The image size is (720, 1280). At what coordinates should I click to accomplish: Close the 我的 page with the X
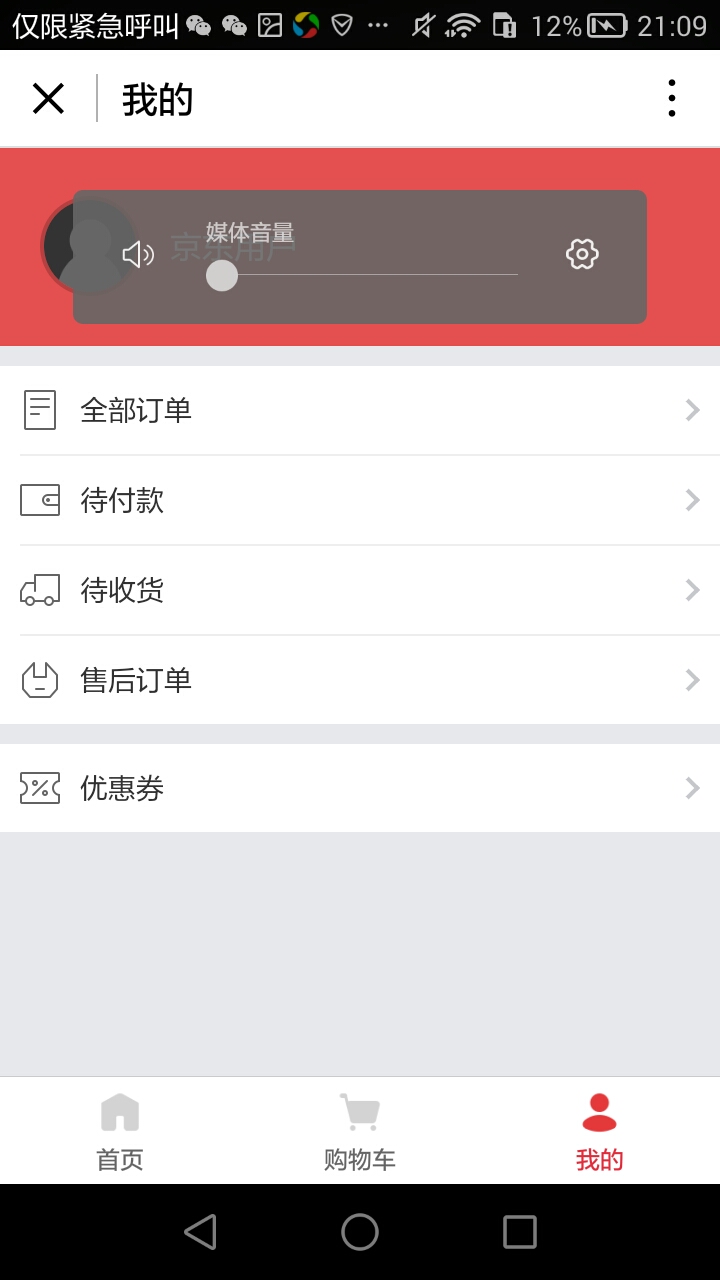coord(48,99)
